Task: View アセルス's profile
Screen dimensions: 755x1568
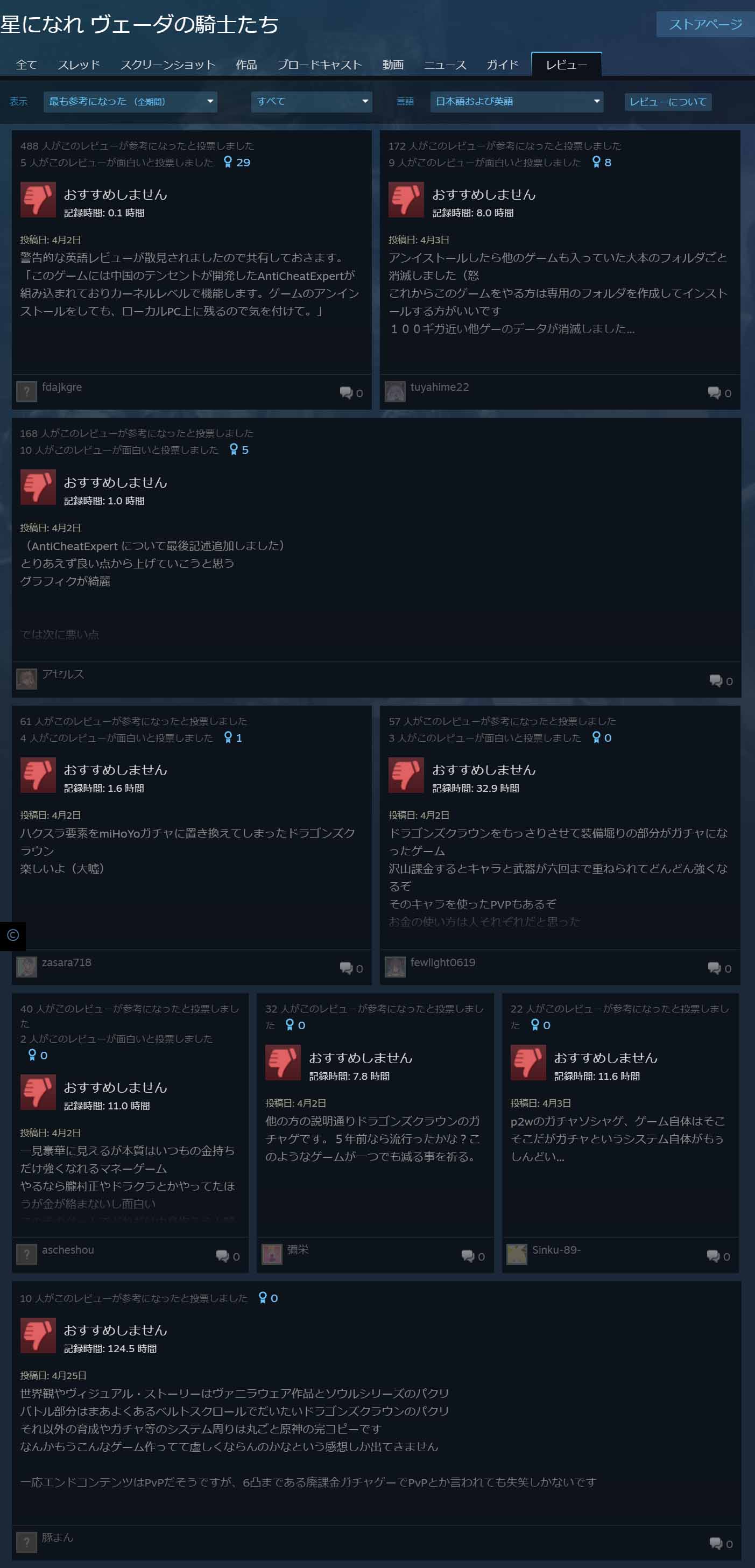Action: click(x=62, y=674)
